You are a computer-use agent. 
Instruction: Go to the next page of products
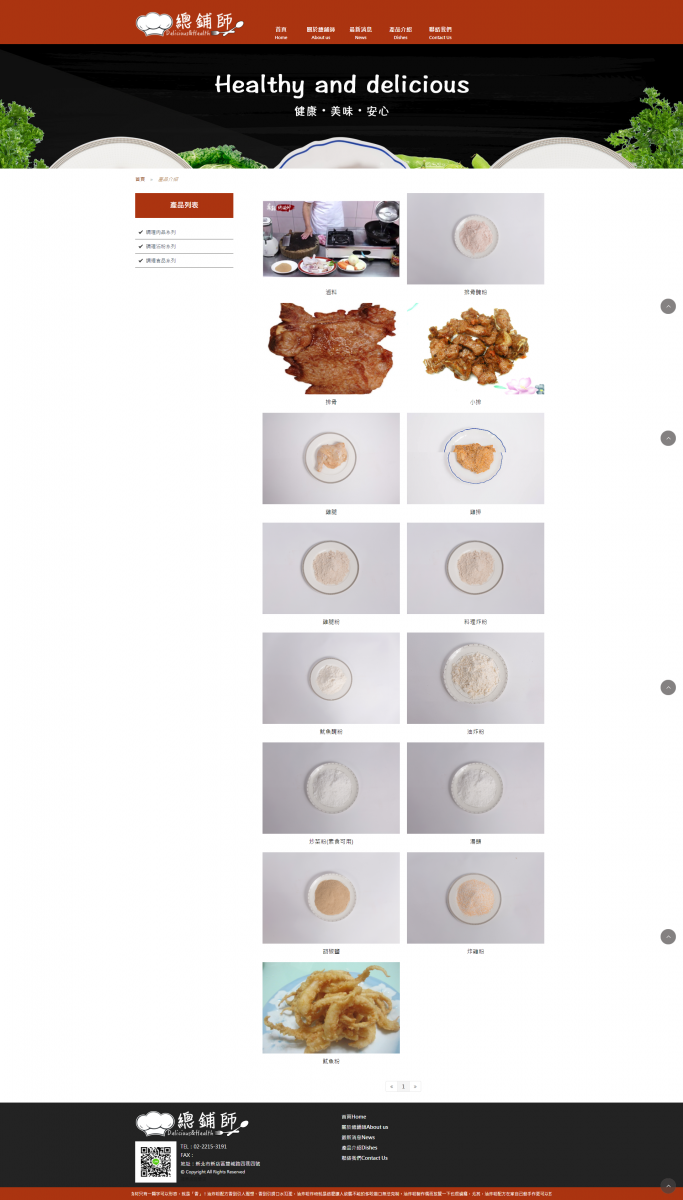415,1086
